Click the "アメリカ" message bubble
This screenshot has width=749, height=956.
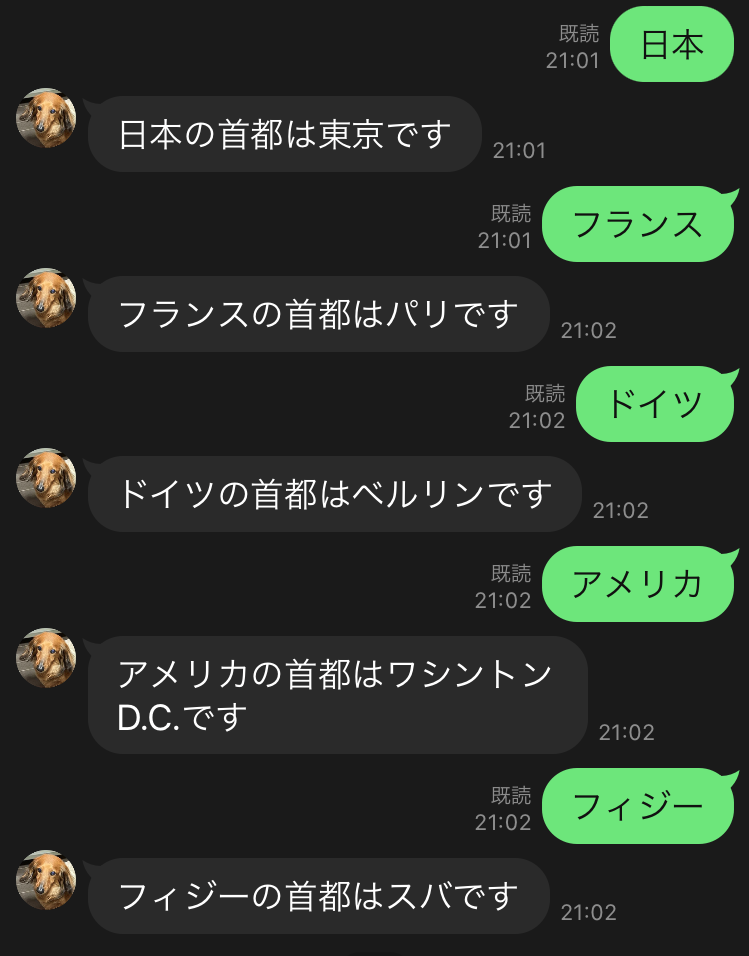(638, 584)
